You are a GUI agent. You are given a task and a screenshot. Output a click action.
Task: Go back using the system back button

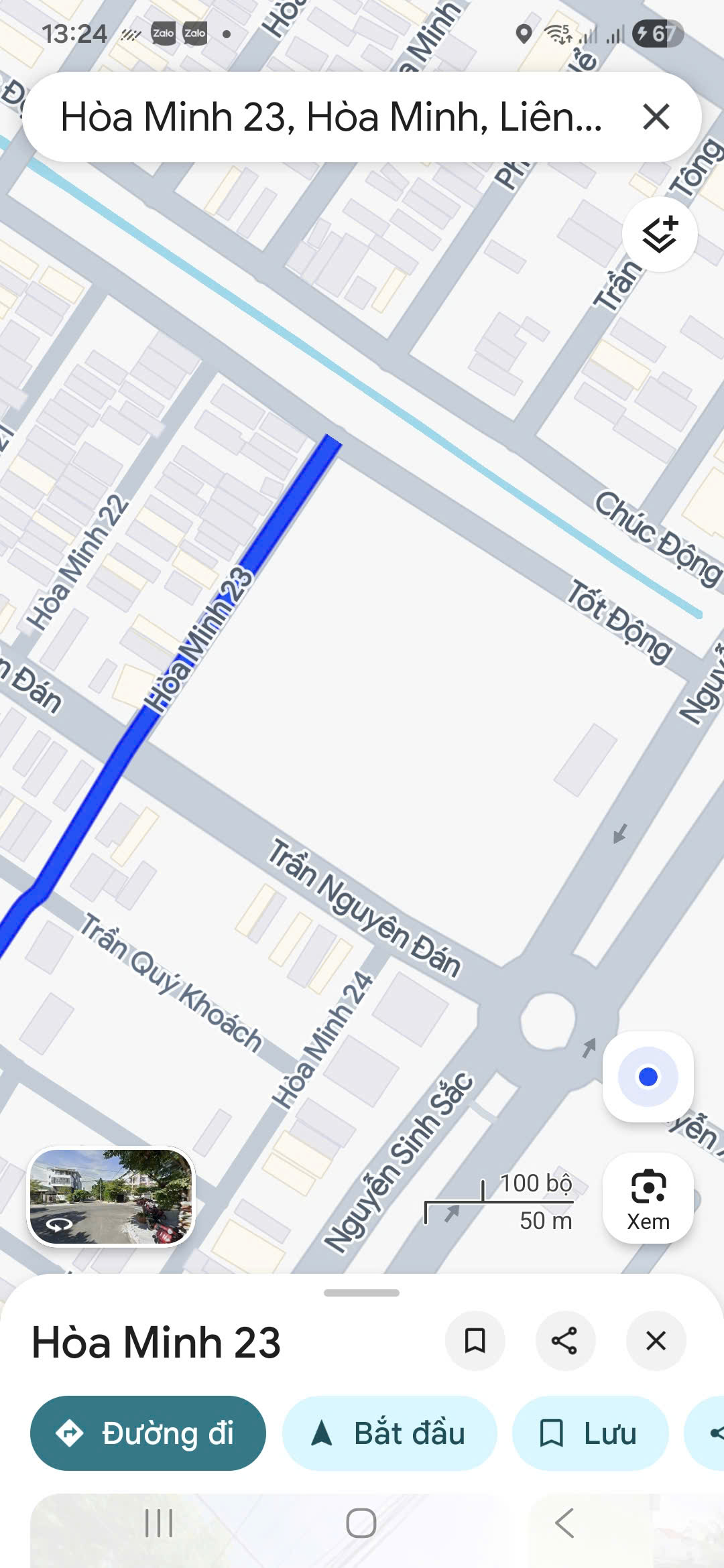pos(564,1523)
